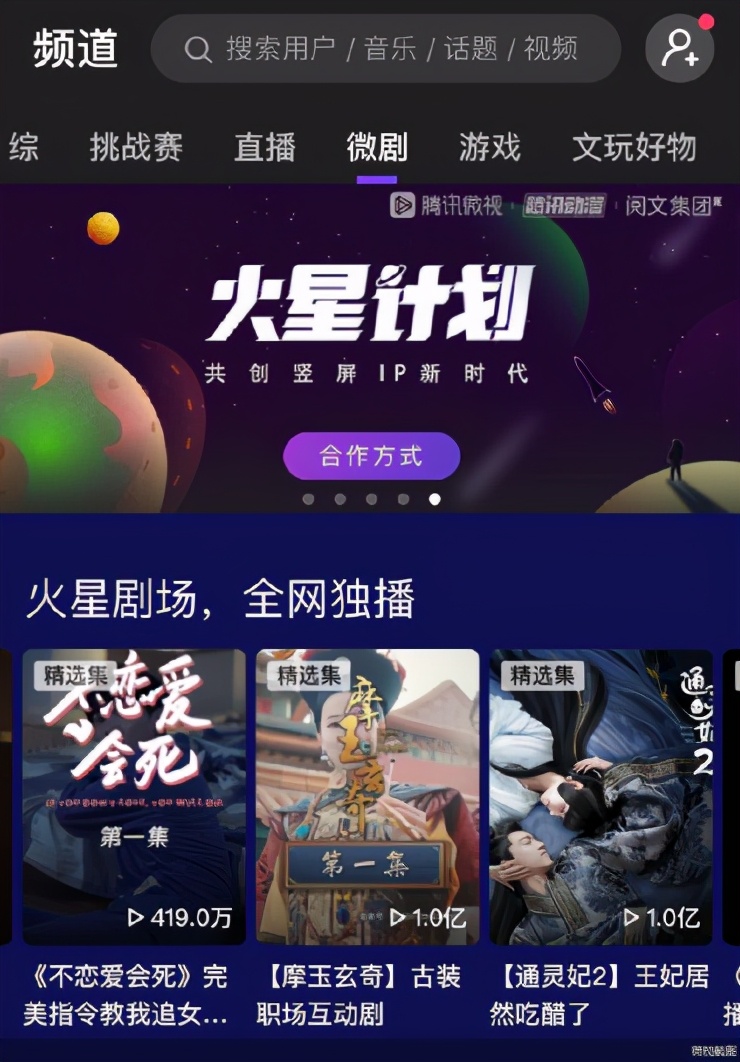This screenshot has height=1062, width=740.
Task: Tap the search input field
Action: (x=387, y=47)
